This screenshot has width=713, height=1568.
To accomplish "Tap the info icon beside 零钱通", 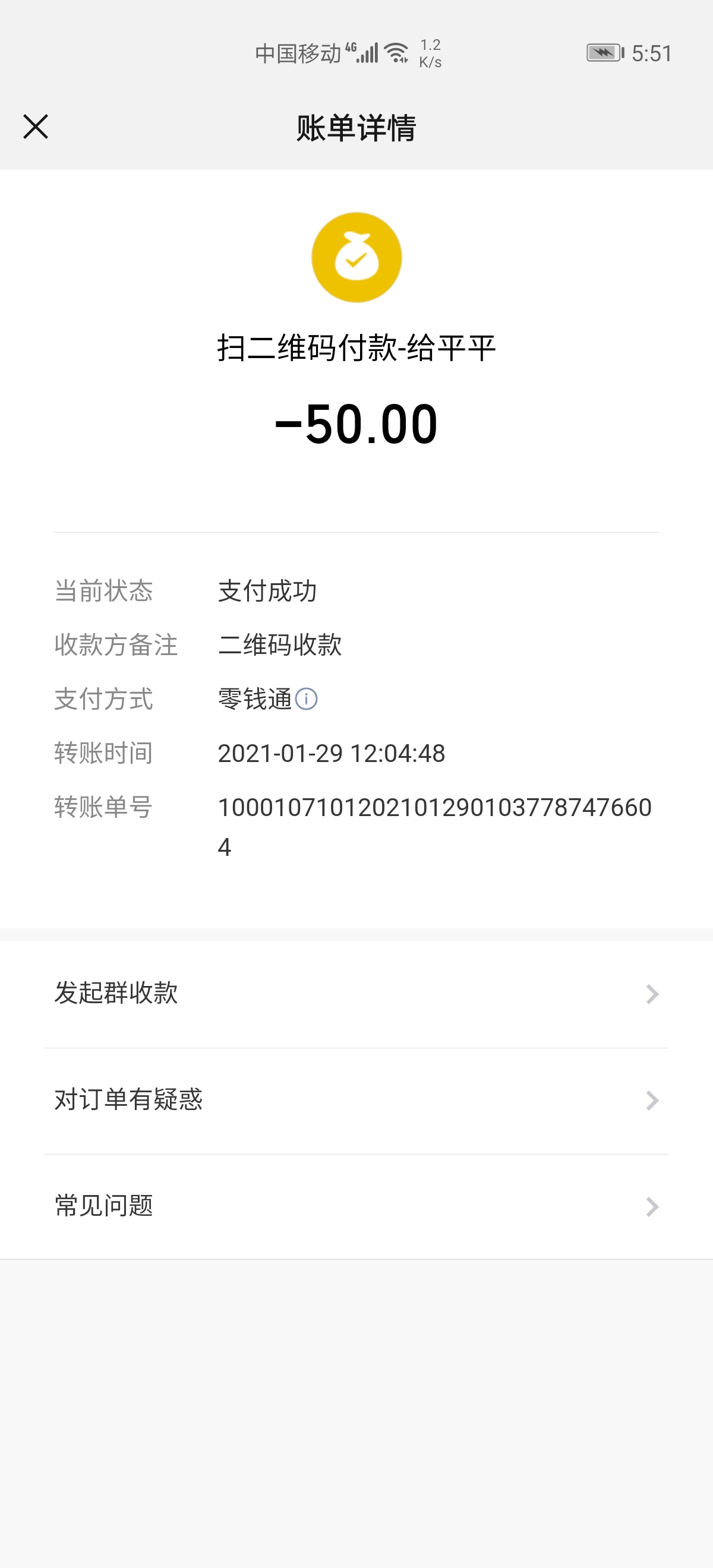I will point(306,699).
